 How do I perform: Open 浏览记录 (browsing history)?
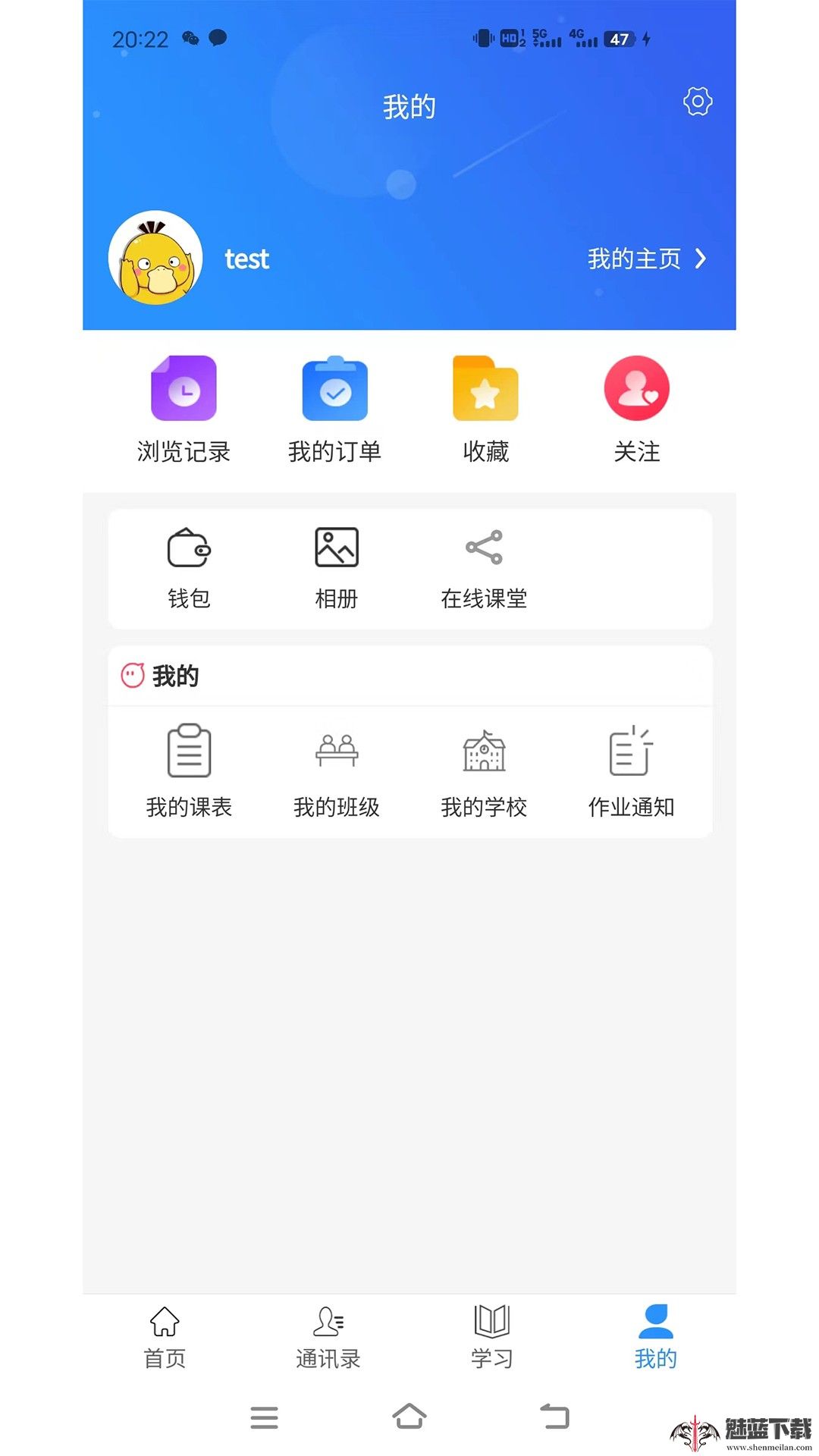pos(182,406)
